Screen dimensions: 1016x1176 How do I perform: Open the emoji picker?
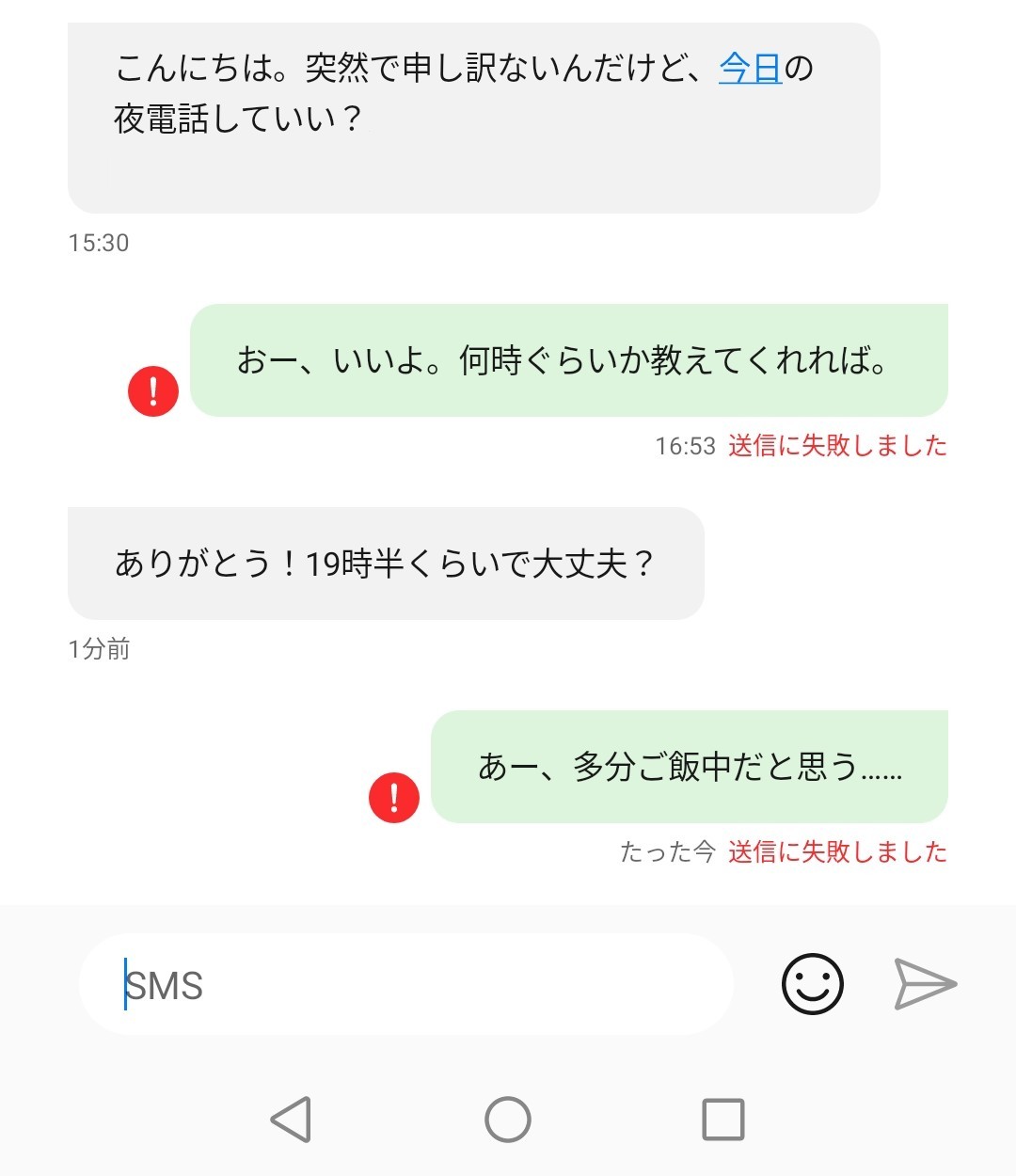[812, 984]
